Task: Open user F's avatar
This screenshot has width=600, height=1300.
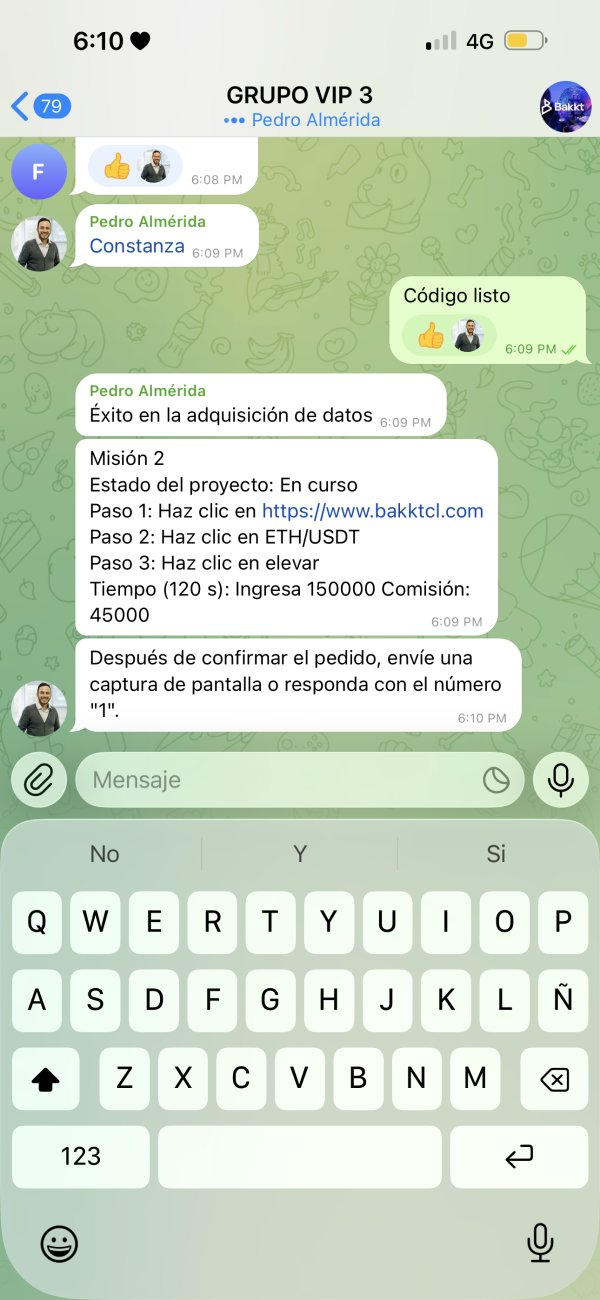Action: 38,171
